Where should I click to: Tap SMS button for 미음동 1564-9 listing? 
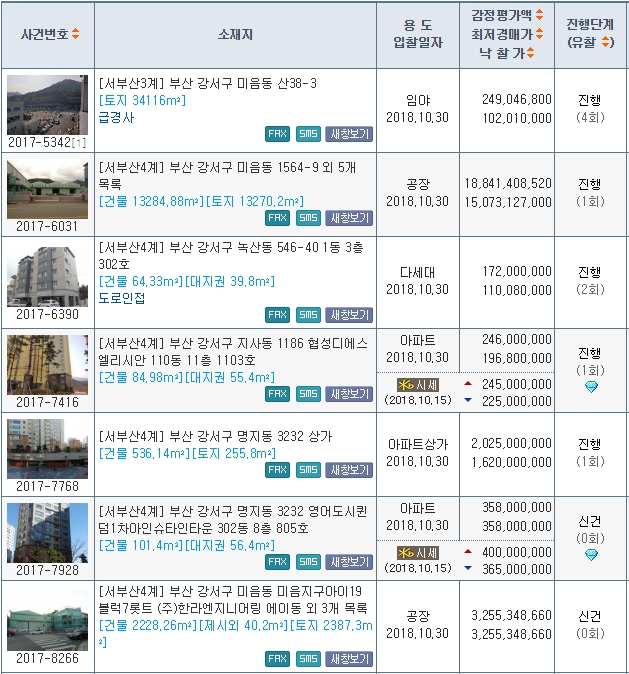point(309,217)
